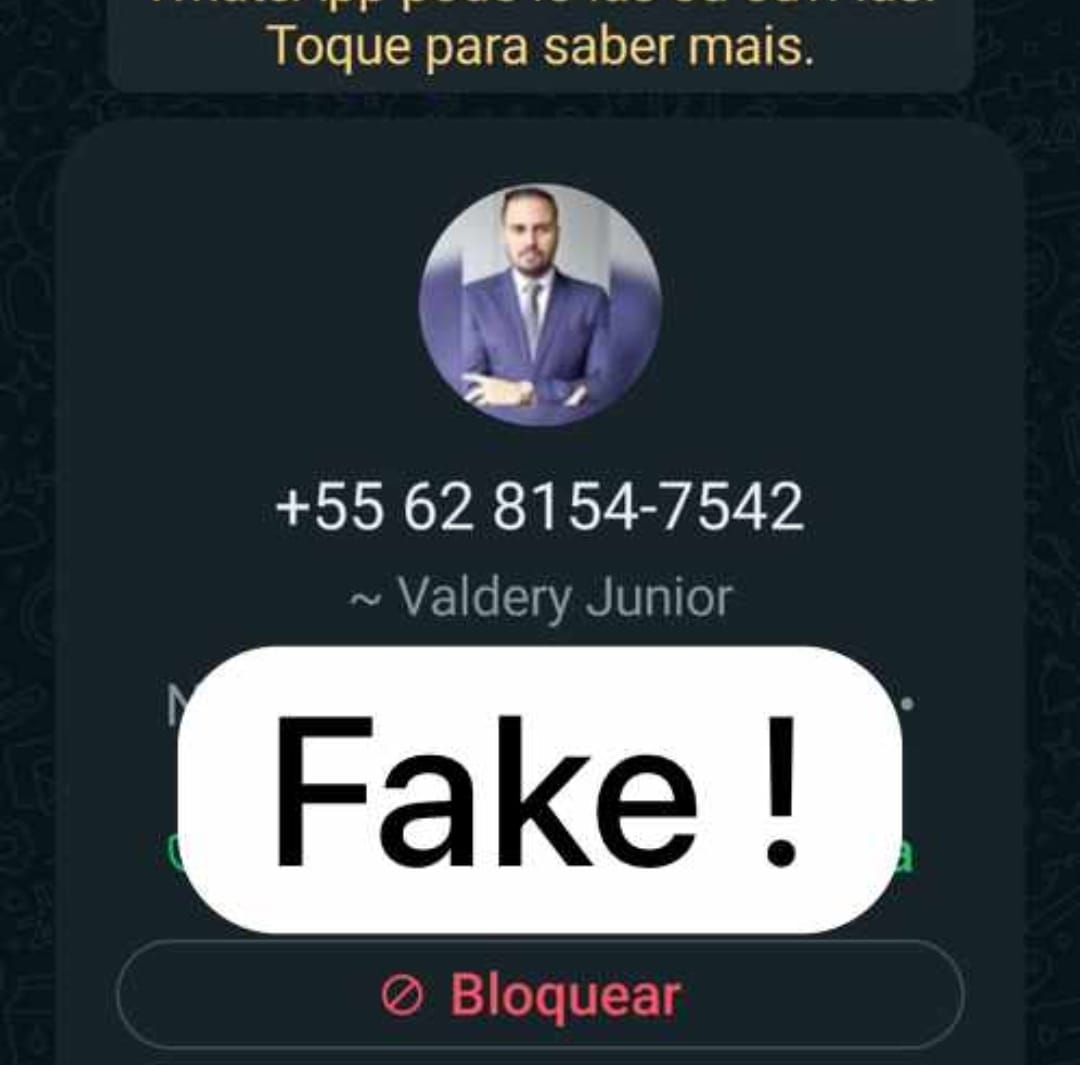Viewport: 1080px width, 1065px height.
Task: Open Valdery Junior's profile photo
Action: 540,305
